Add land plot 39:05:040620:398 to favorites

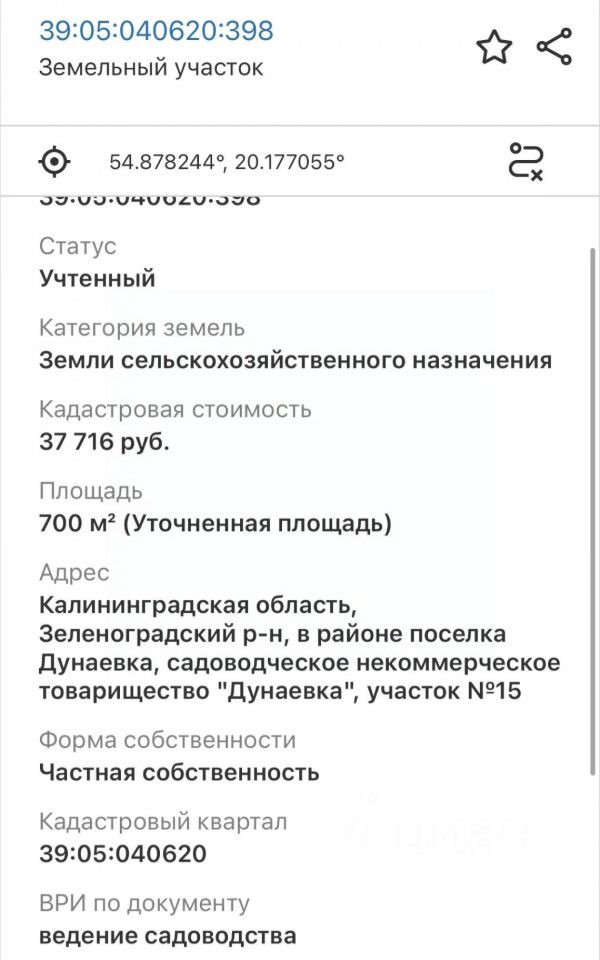[x=494, y=47]
